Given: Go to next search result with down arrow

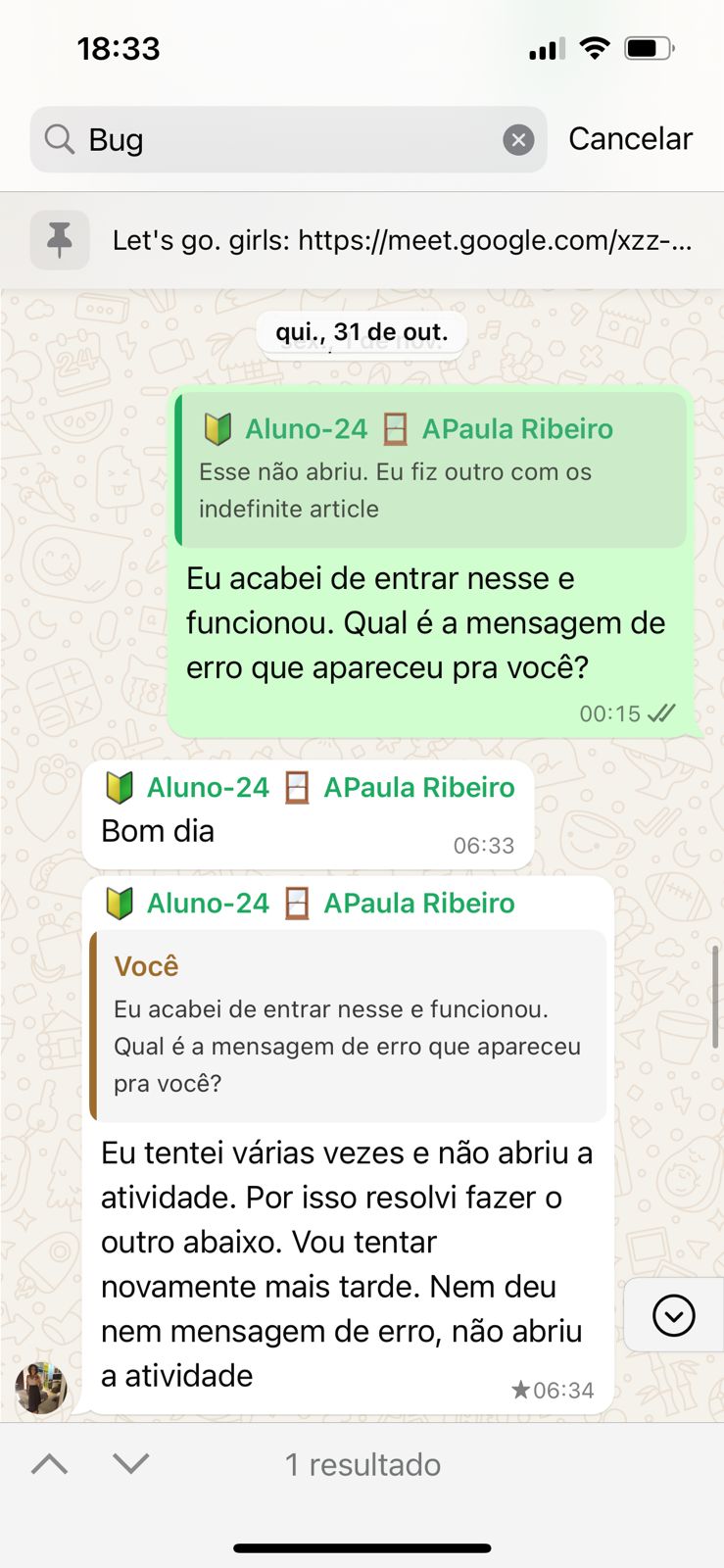Looking at the screenshot, I should click(x=130, y=1464).
